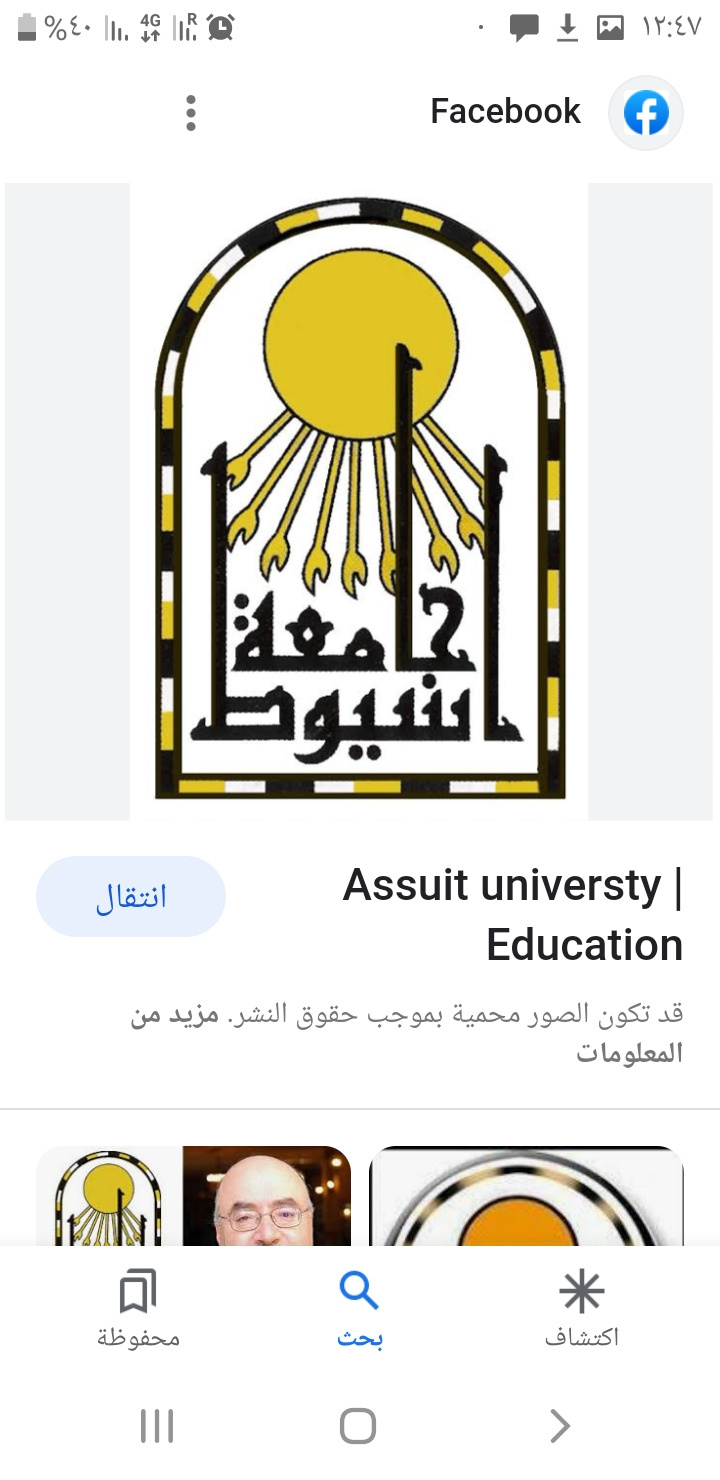Open the Assuit universty | Education title
Viewport: 720px width, 1480px height.
pos(513,915)
